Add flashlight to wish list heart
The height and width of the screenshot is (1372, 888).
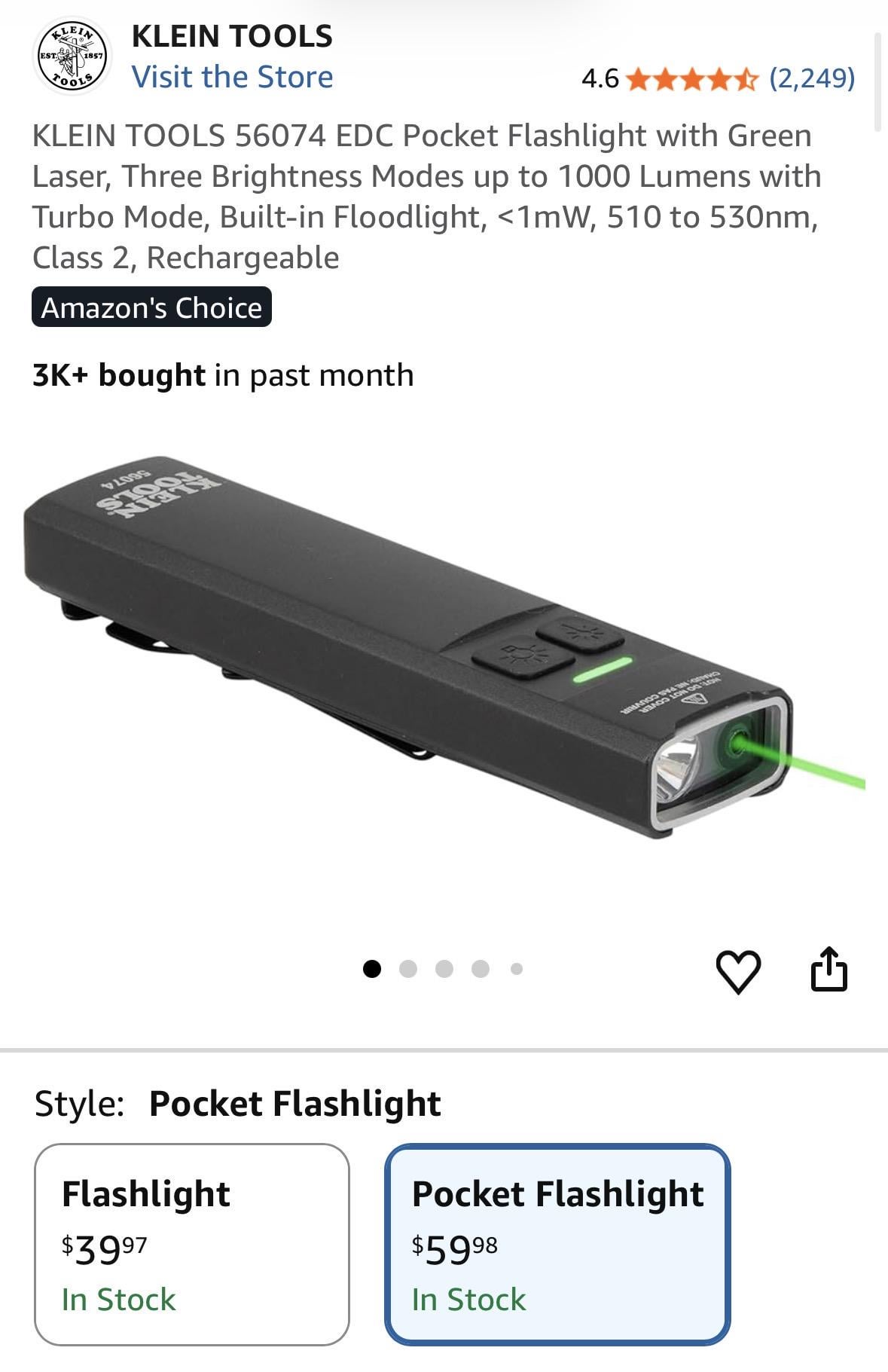pos(737,971)
